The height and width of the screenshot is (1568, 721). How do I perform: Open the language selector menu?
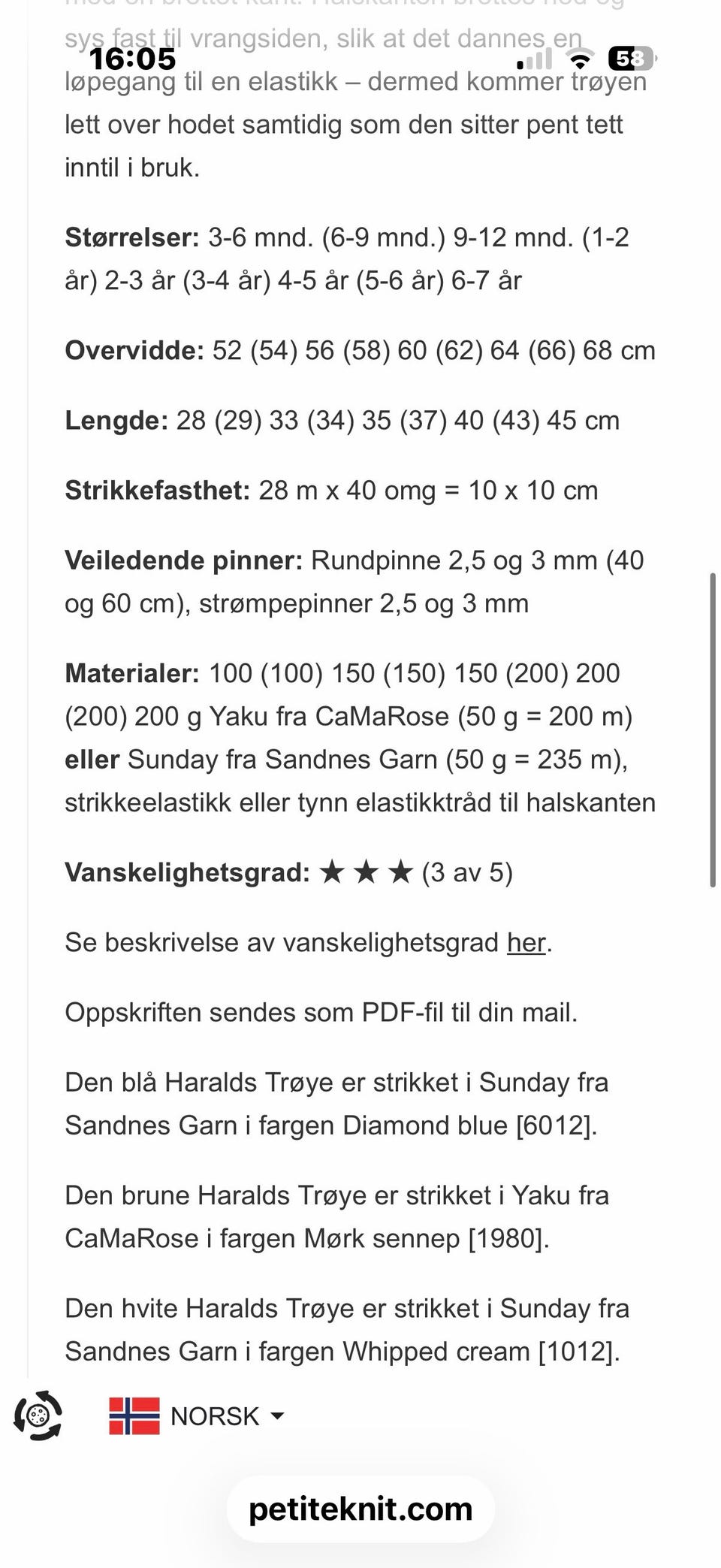(x=213, y=1415)
